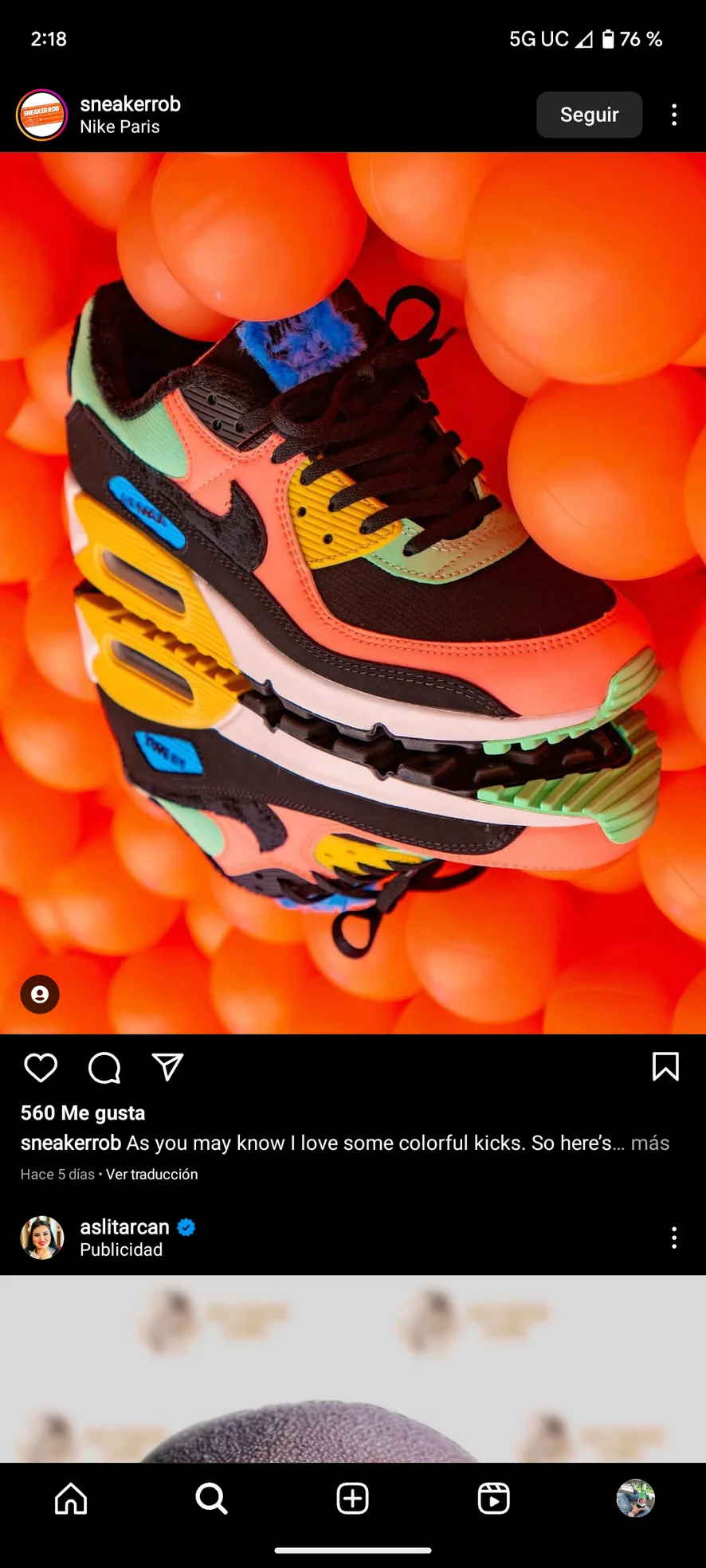706x1568 pixels.
Task: View the 560 Me gusta likes list
Action: tap(83, 1112)
